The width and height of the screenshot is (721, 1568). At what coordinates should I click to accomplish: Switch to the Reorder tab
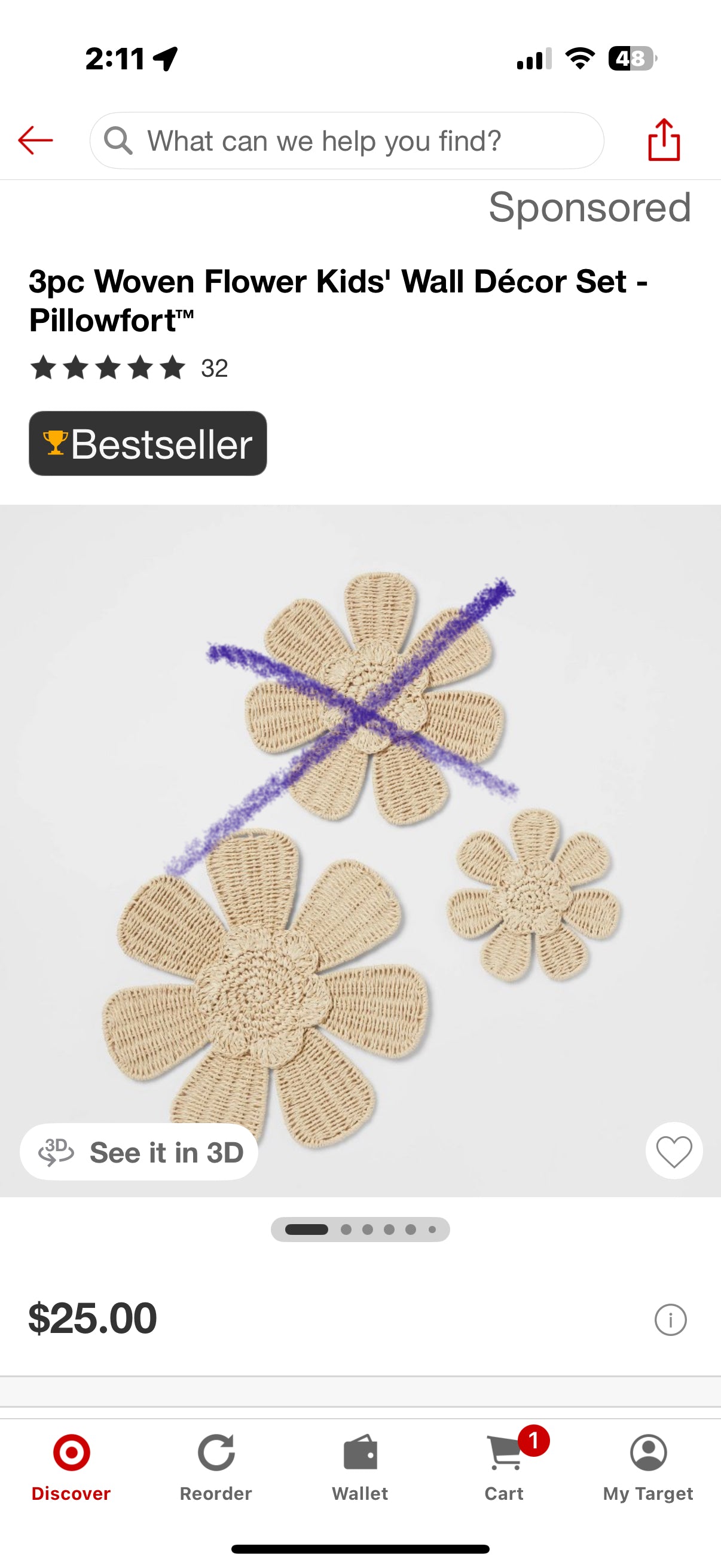[216, 1467]
